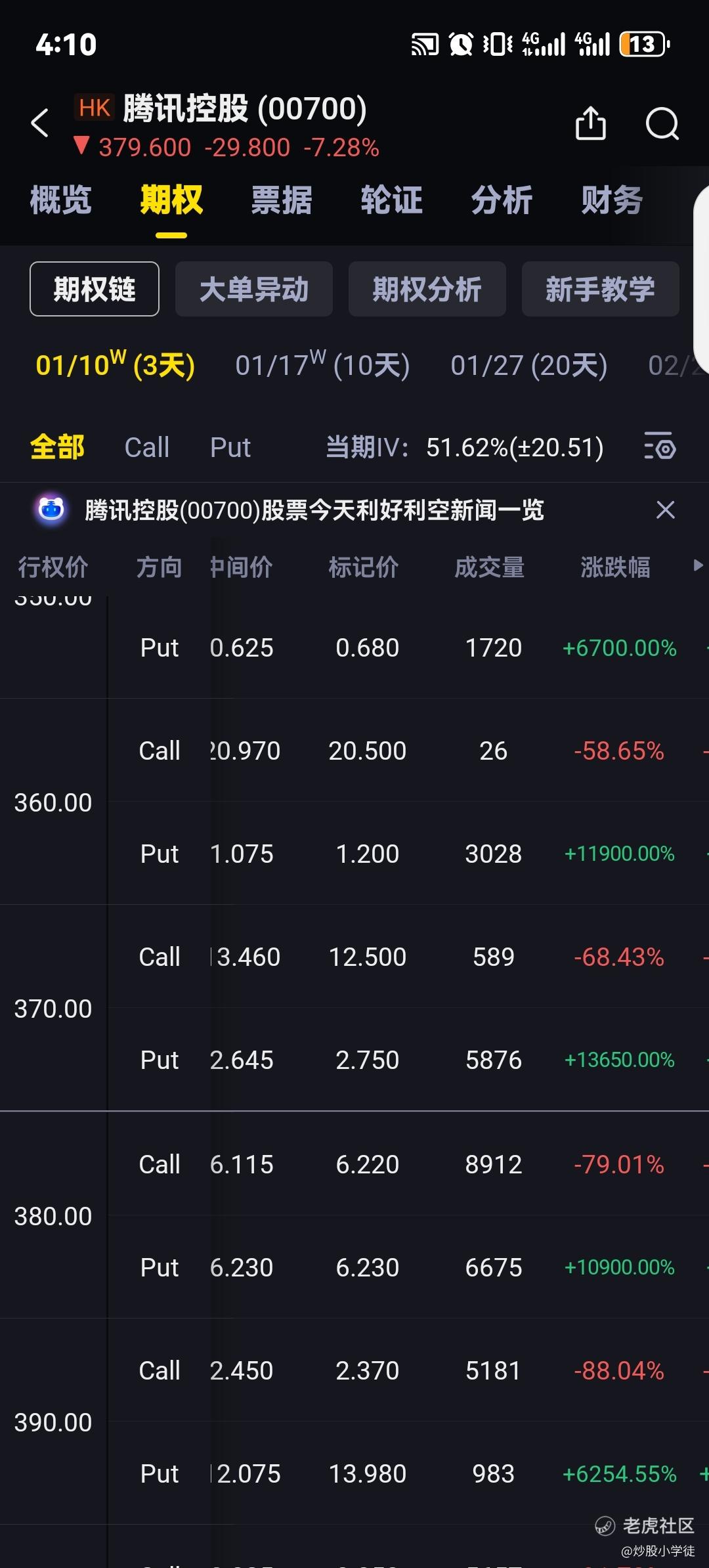Switch to the 财务 tab

pos(612,200)
